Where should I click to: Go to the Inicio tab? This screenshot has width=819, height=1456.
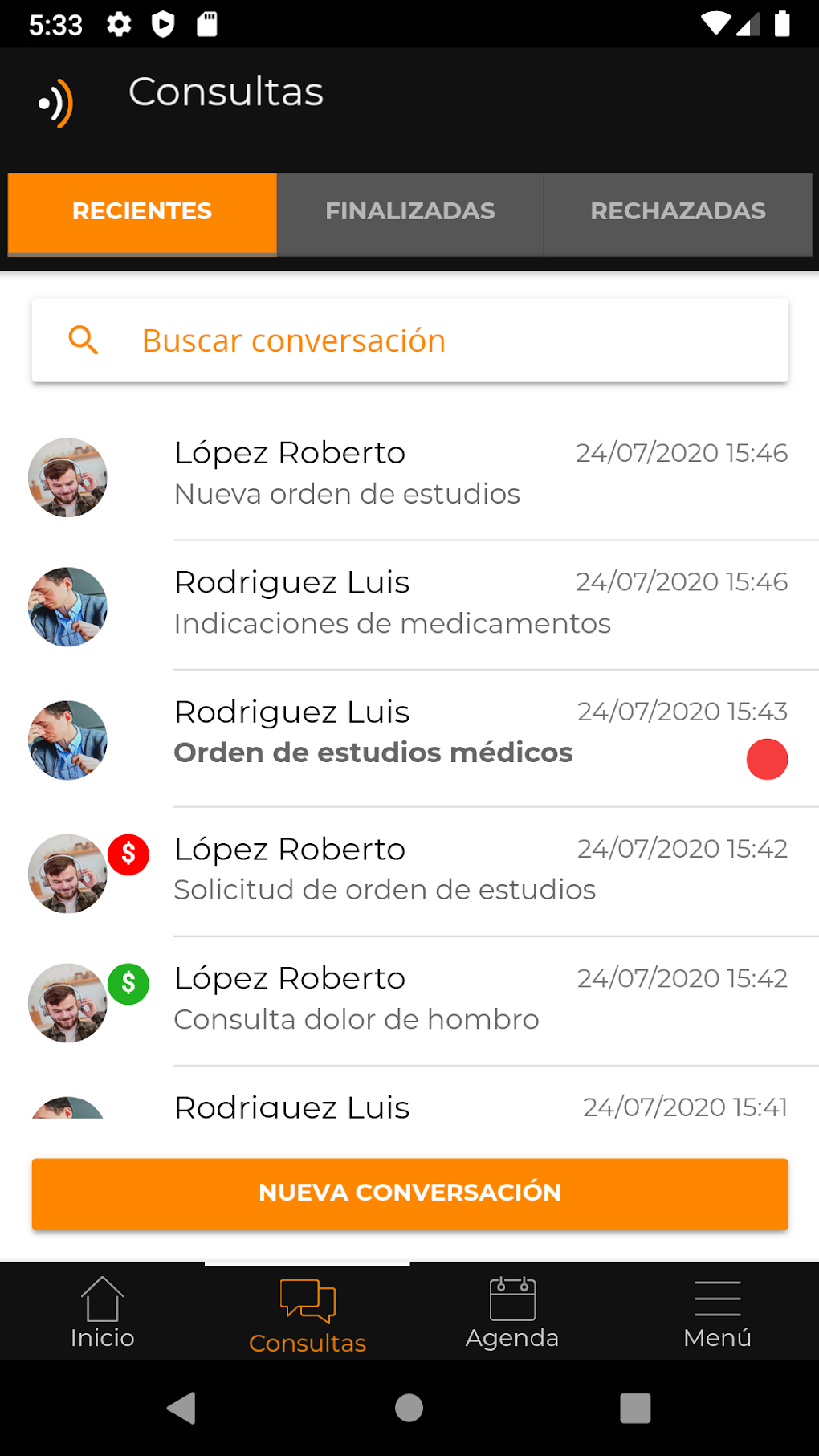coord(102,1313)
